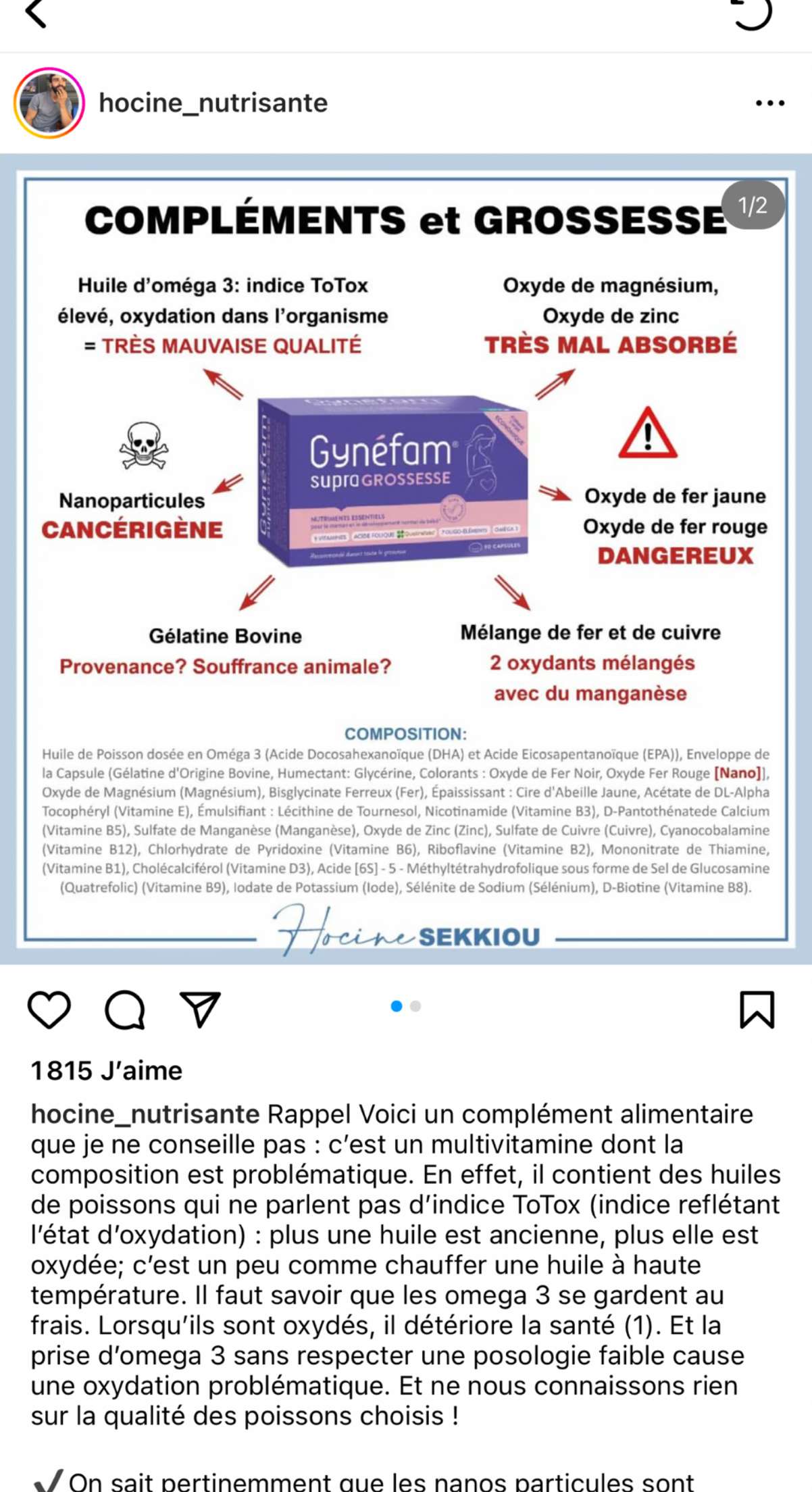This screenshot has height=1492, width=812.
Task: Open the hocine_nutrisante username at post header
Action: 213,103
